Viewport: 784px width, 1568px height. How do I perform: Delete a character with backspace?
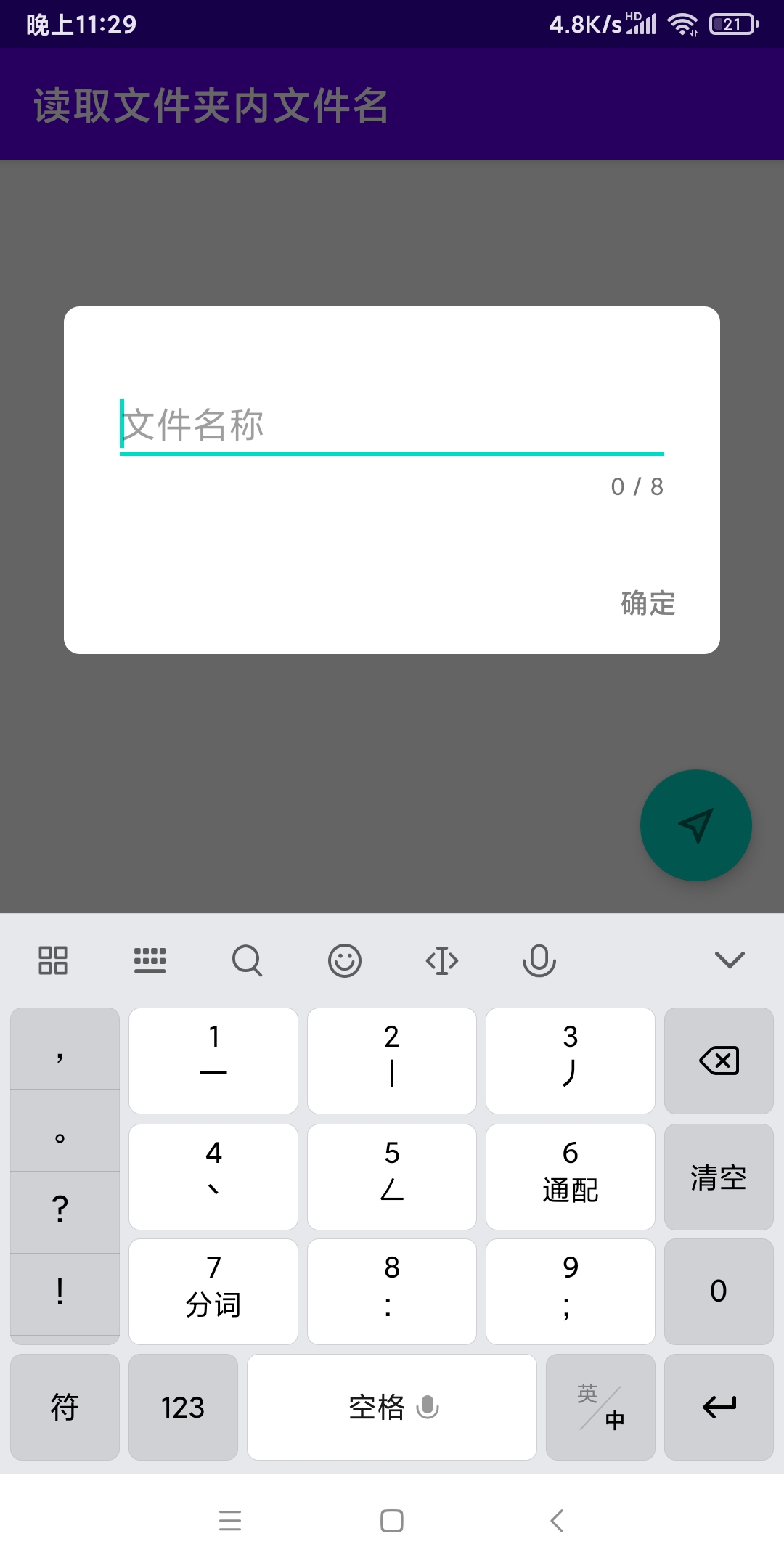[x=719, y=1061]
